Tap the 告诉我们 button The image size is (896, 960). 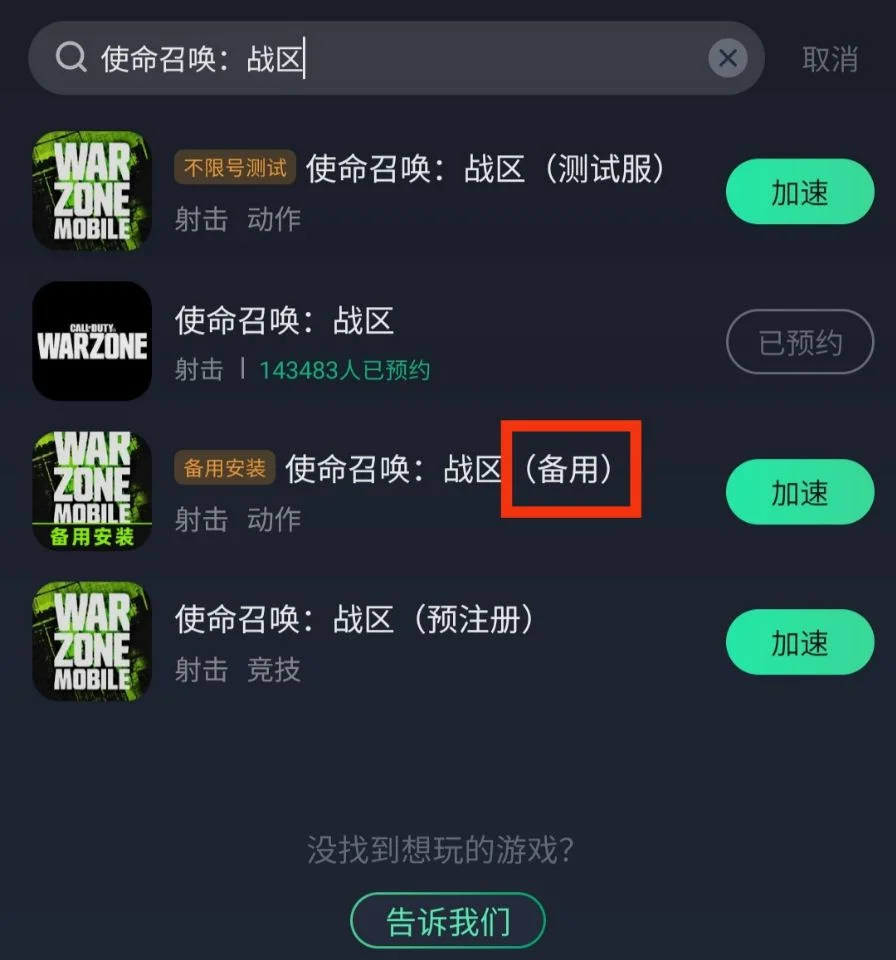pos(447,920)
